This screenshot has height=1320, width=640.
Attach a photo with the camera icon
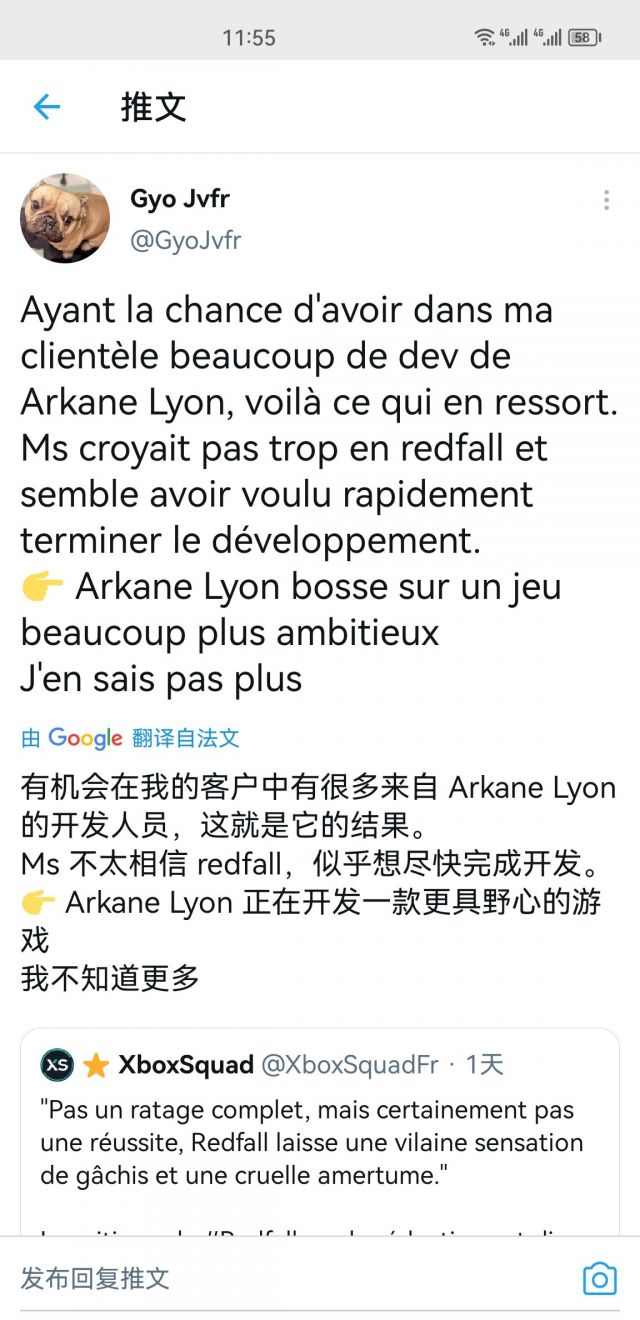(599, 1278)
